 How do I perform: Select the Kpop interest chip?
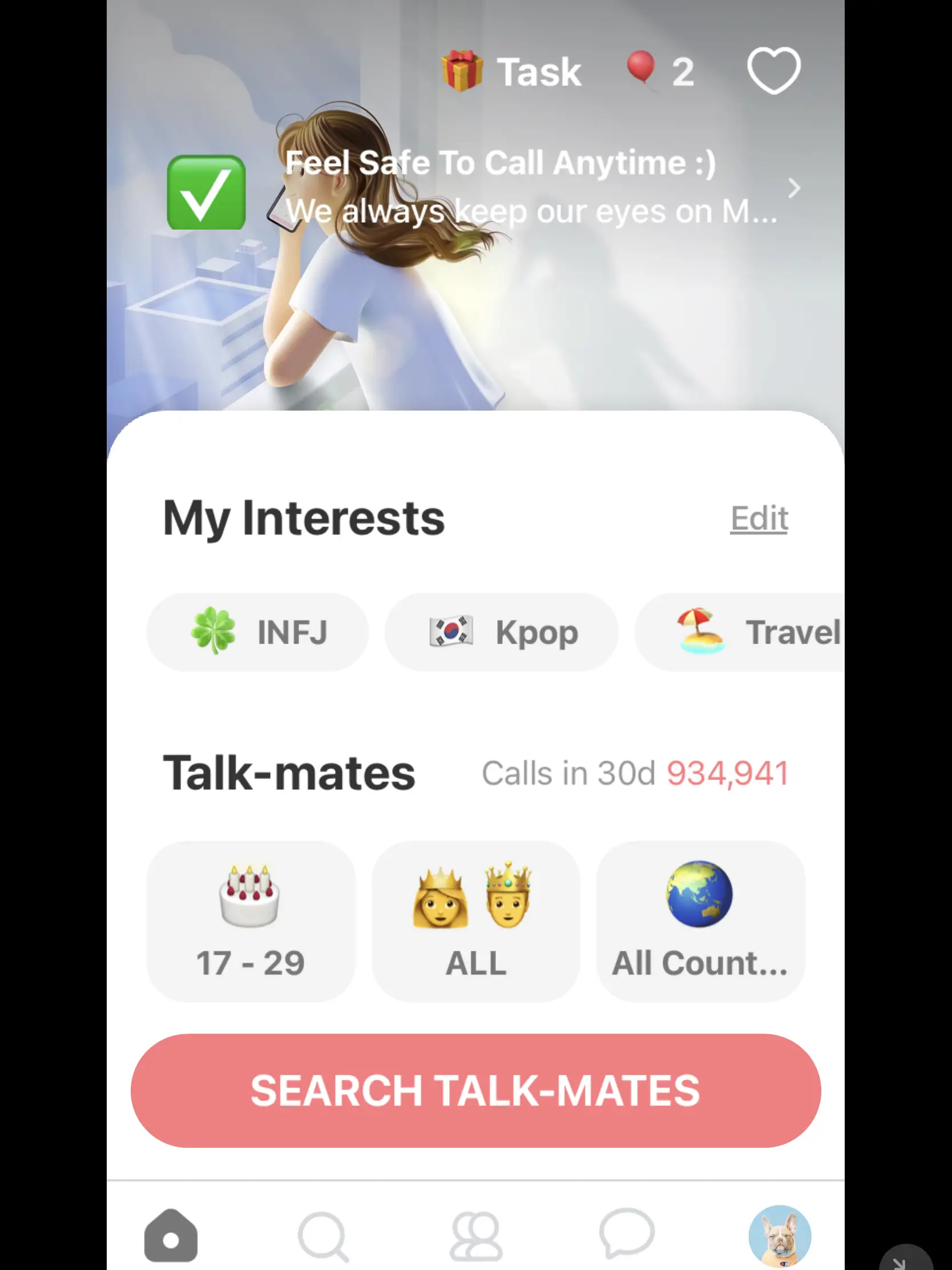pyautogui.click(x=502, y=632)
